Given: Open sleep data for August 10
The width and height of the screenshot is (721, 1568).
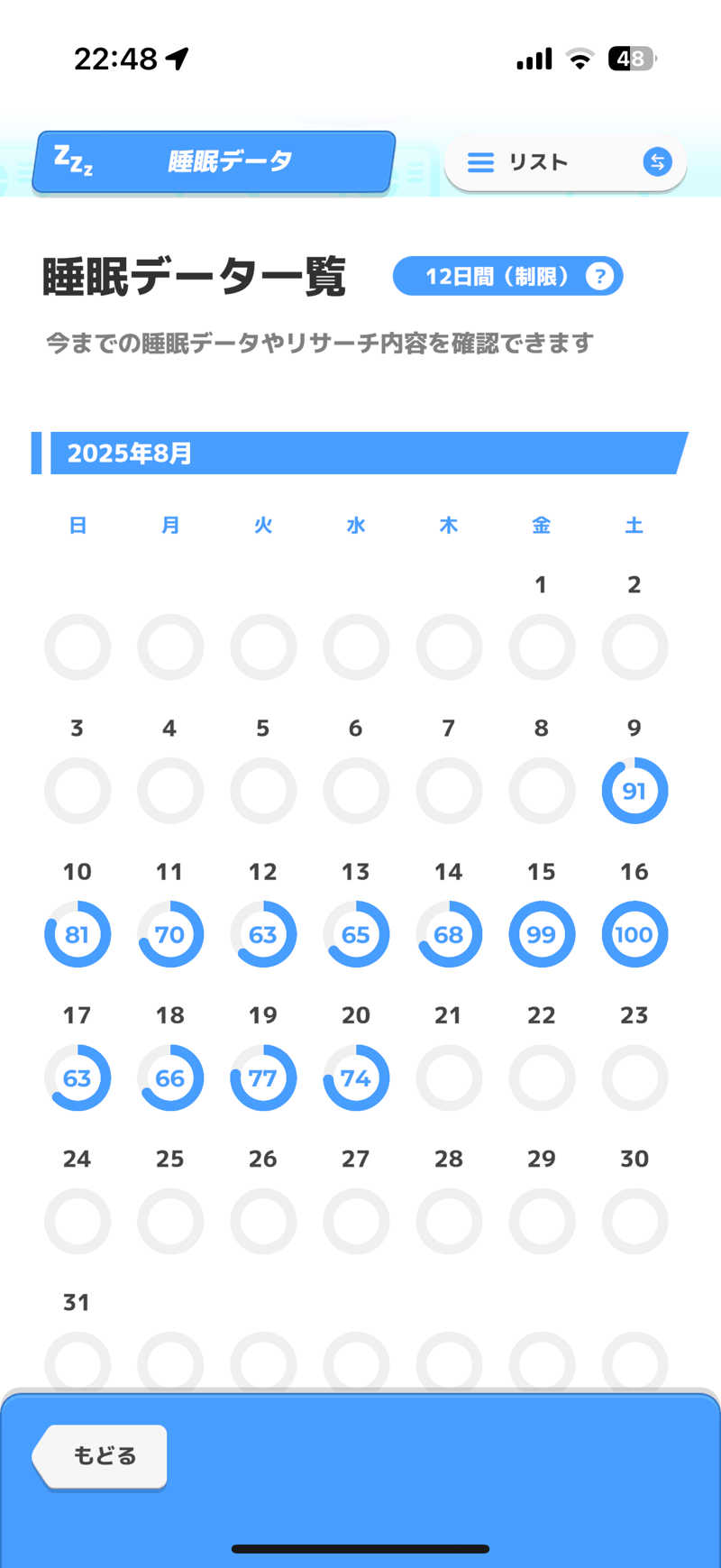Looking at the screenshot, I should pyautogui.click(x=78, y=934).
